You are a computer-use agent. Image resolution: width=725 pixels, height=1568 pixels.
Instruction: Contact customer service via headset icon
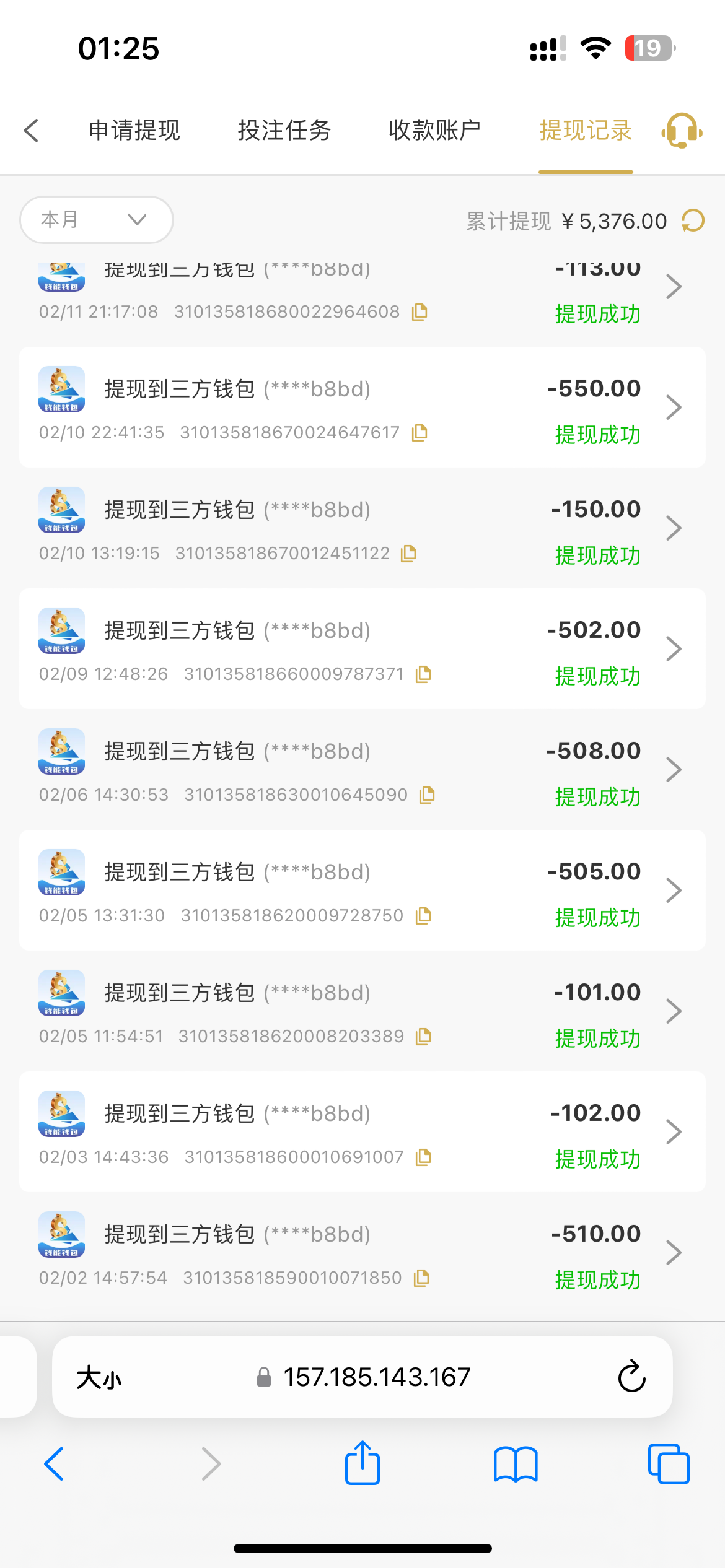(x=682, y=131)
